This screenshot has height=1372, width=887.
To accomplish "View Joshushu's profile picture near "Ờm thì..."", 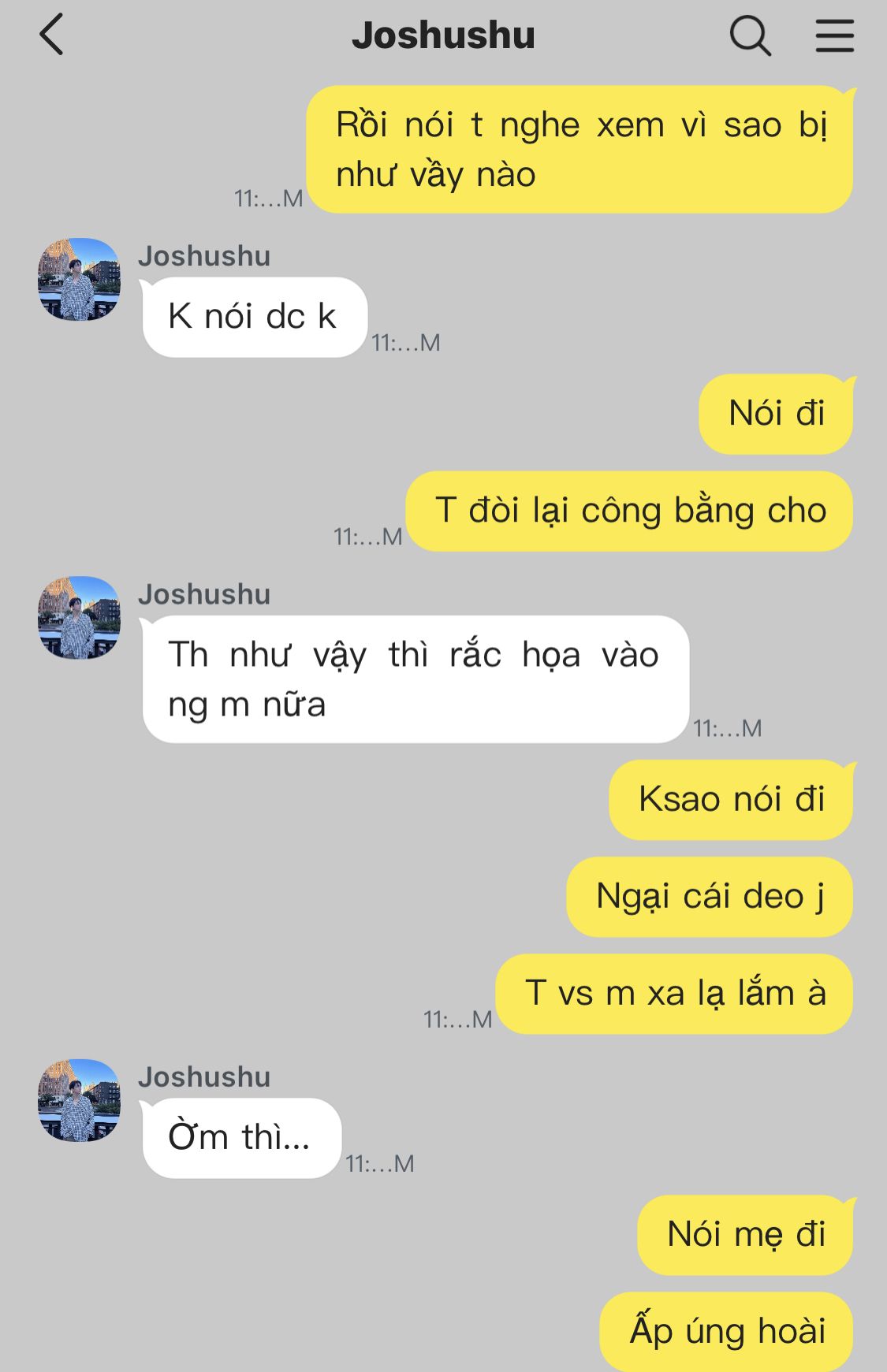I will [79, 1100].
